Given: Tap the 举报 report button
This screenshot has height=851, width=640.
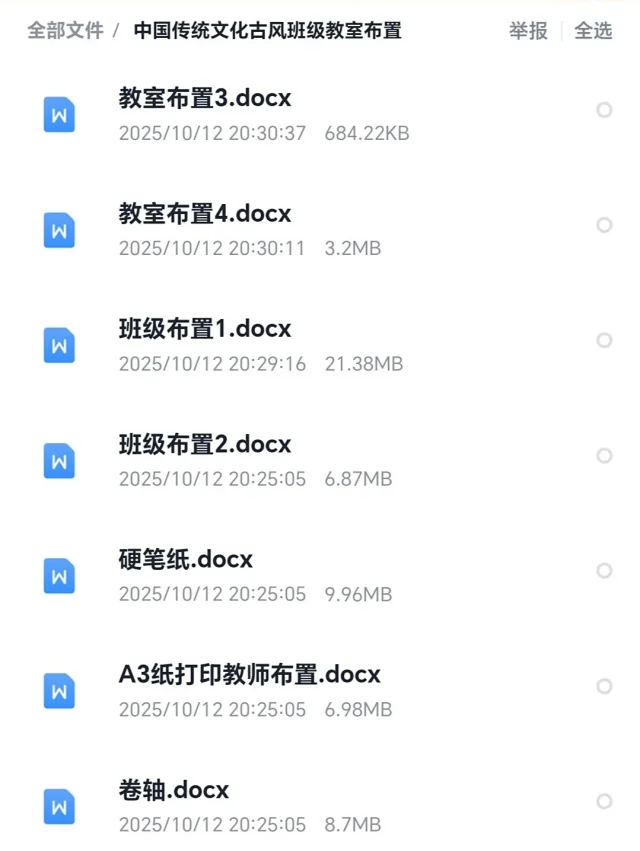Looking at the screenshot, I should [528, 31].
